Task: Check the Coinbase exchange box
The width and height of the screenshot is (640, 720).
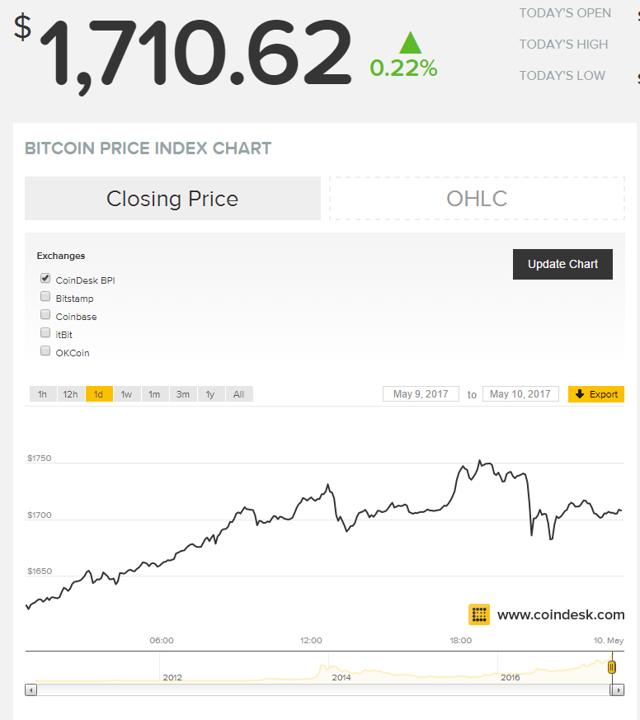Action: point(45,315)
